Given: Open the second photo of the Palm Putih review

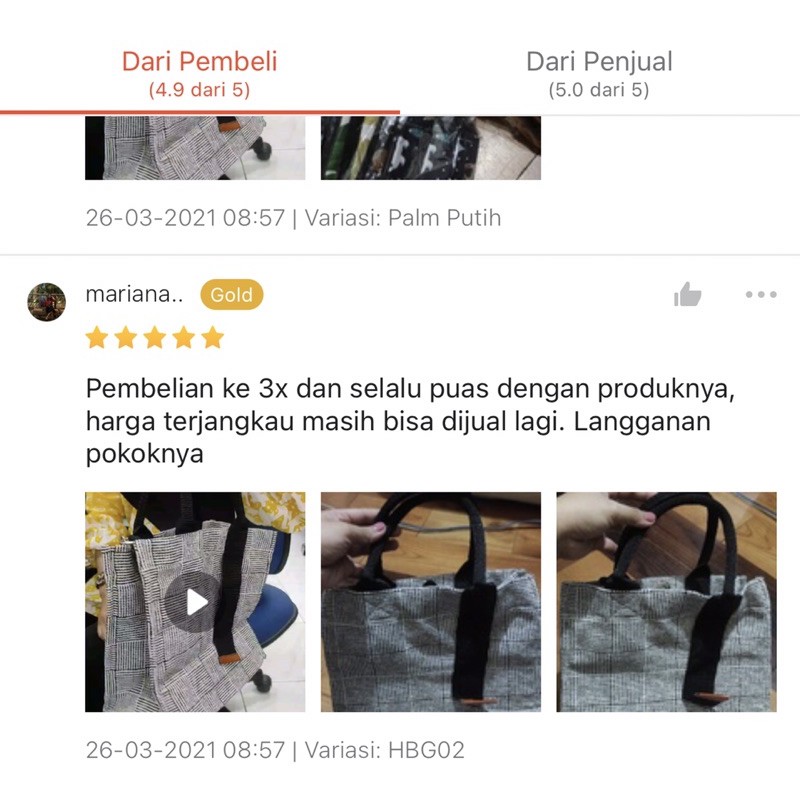Looking at the screenshot, I should tap(430, 148).
